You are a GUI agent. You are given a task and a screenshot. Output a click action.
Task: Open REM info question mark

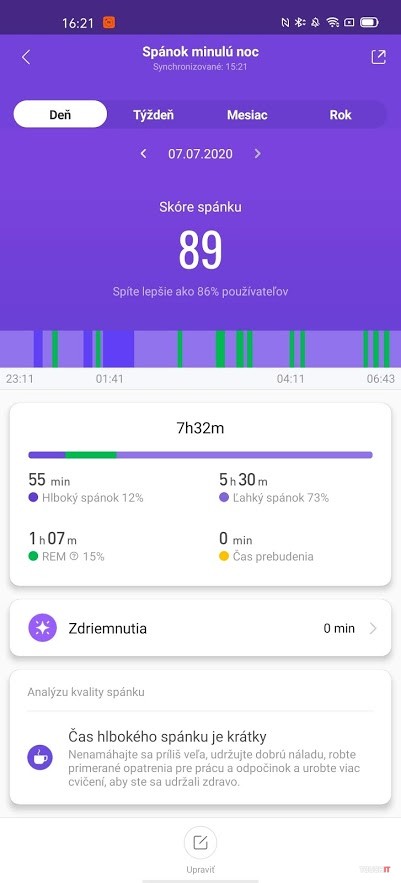click(x=74, y=556)
